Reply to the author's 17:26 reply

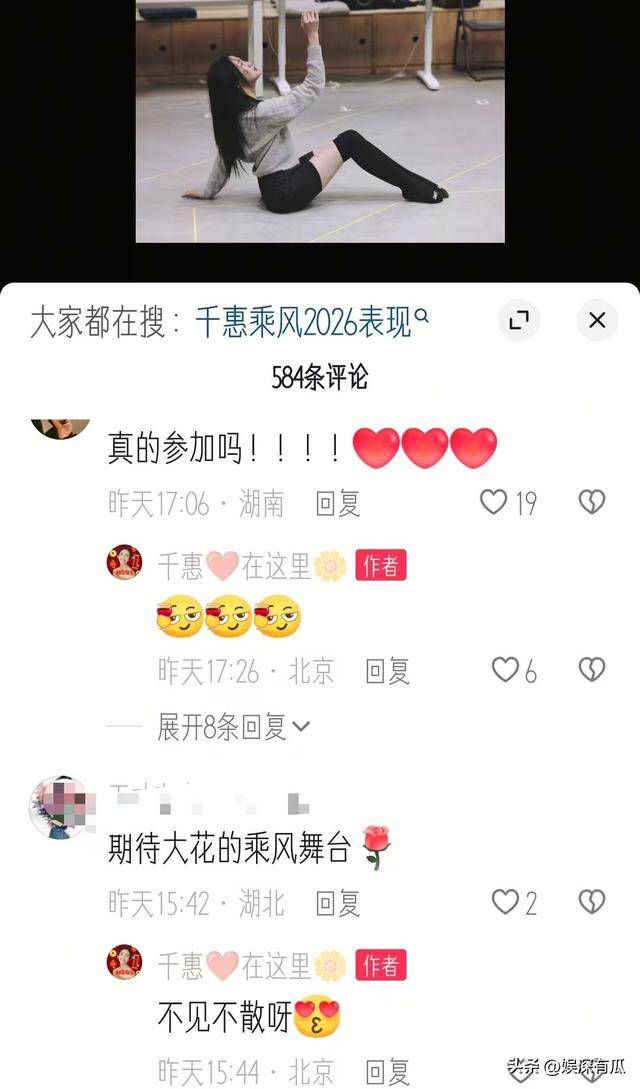[387, 671]
